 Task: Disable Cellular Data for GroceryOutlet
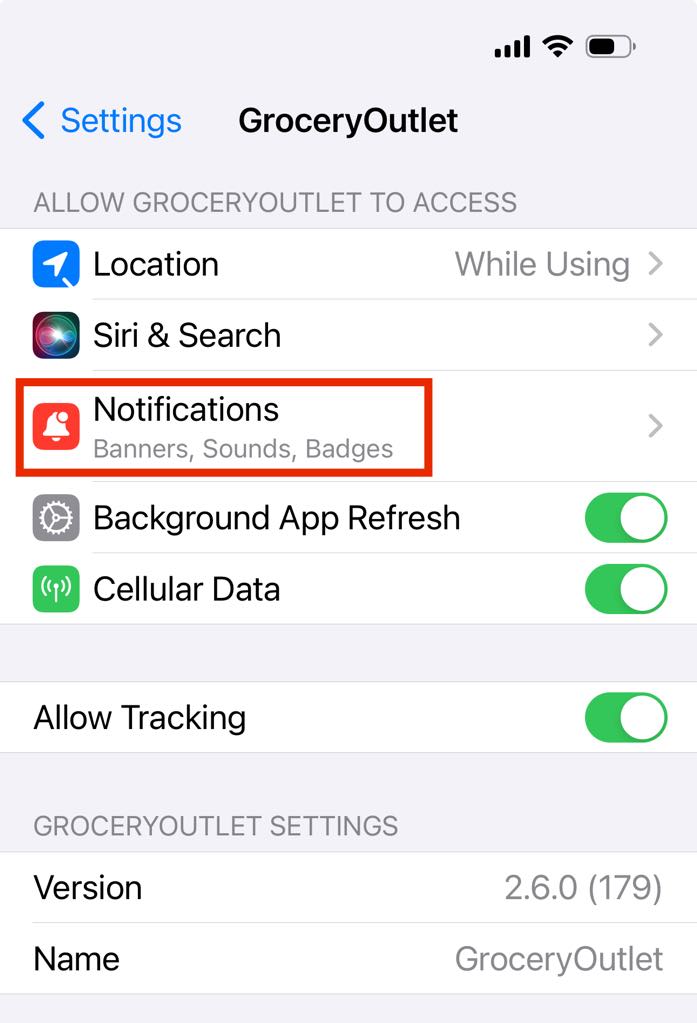click(x=625, y=589)
